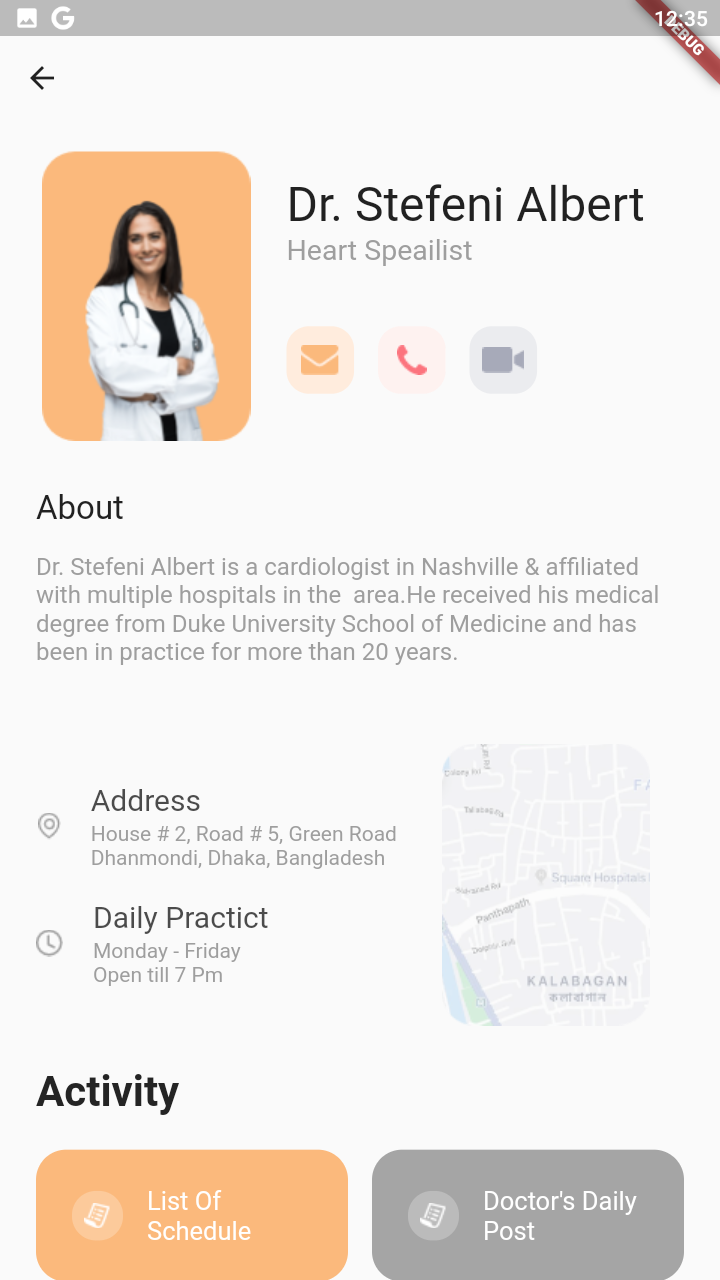720x1280 pixels.
Task: Select the About section heading
Action: tap(80, 508)
